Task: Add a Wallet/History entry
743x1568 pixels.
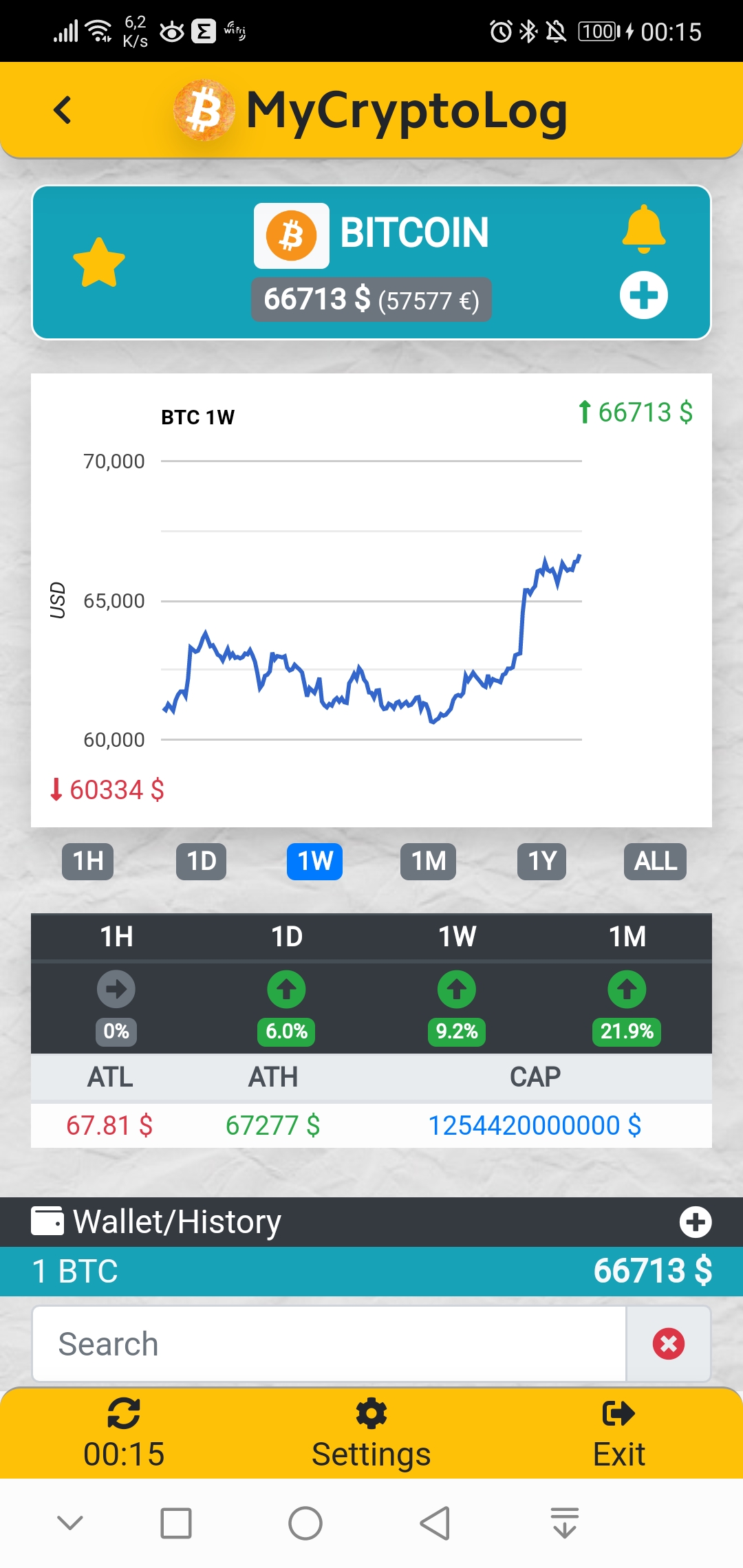Action: (696, 1222)
